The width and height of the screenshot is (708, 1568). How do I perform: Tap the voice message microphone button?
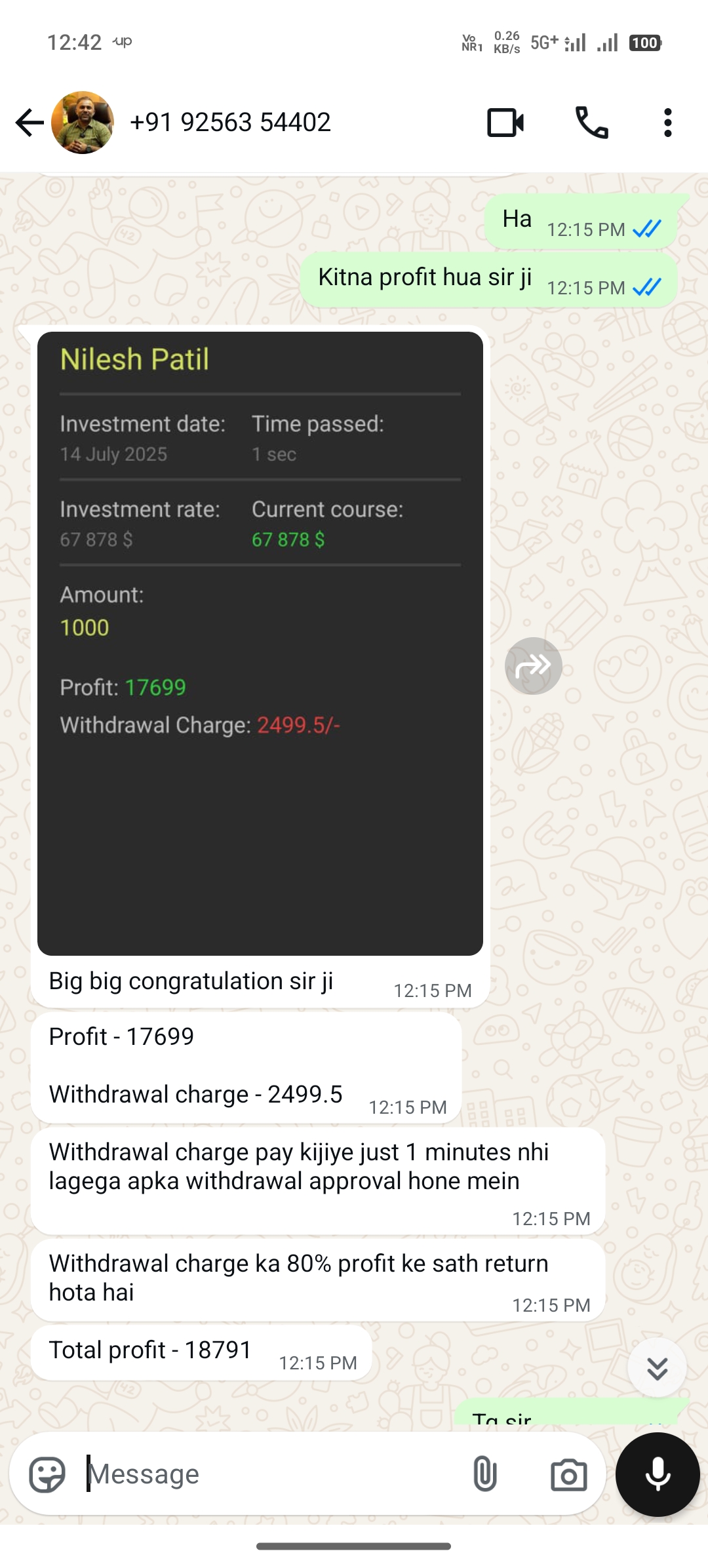click(x=658, y=1475)
